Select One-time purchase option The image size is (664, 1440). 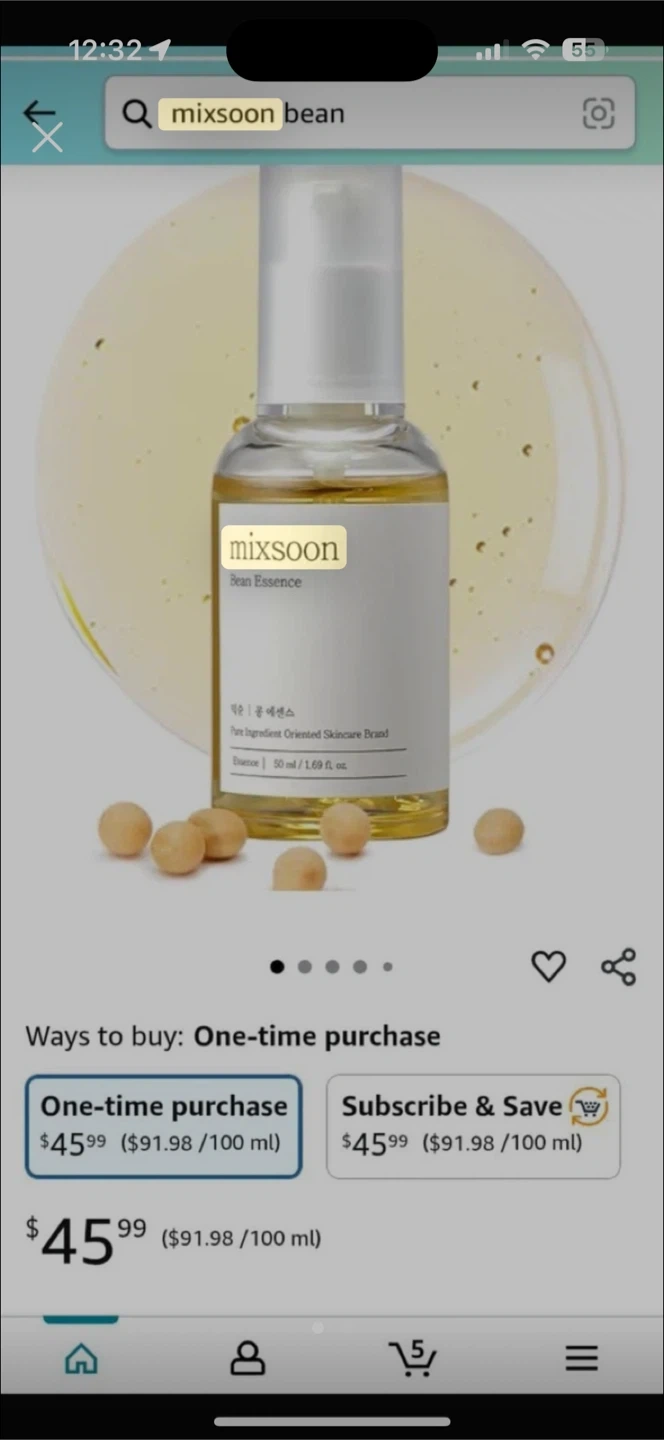coord(163,1126)
